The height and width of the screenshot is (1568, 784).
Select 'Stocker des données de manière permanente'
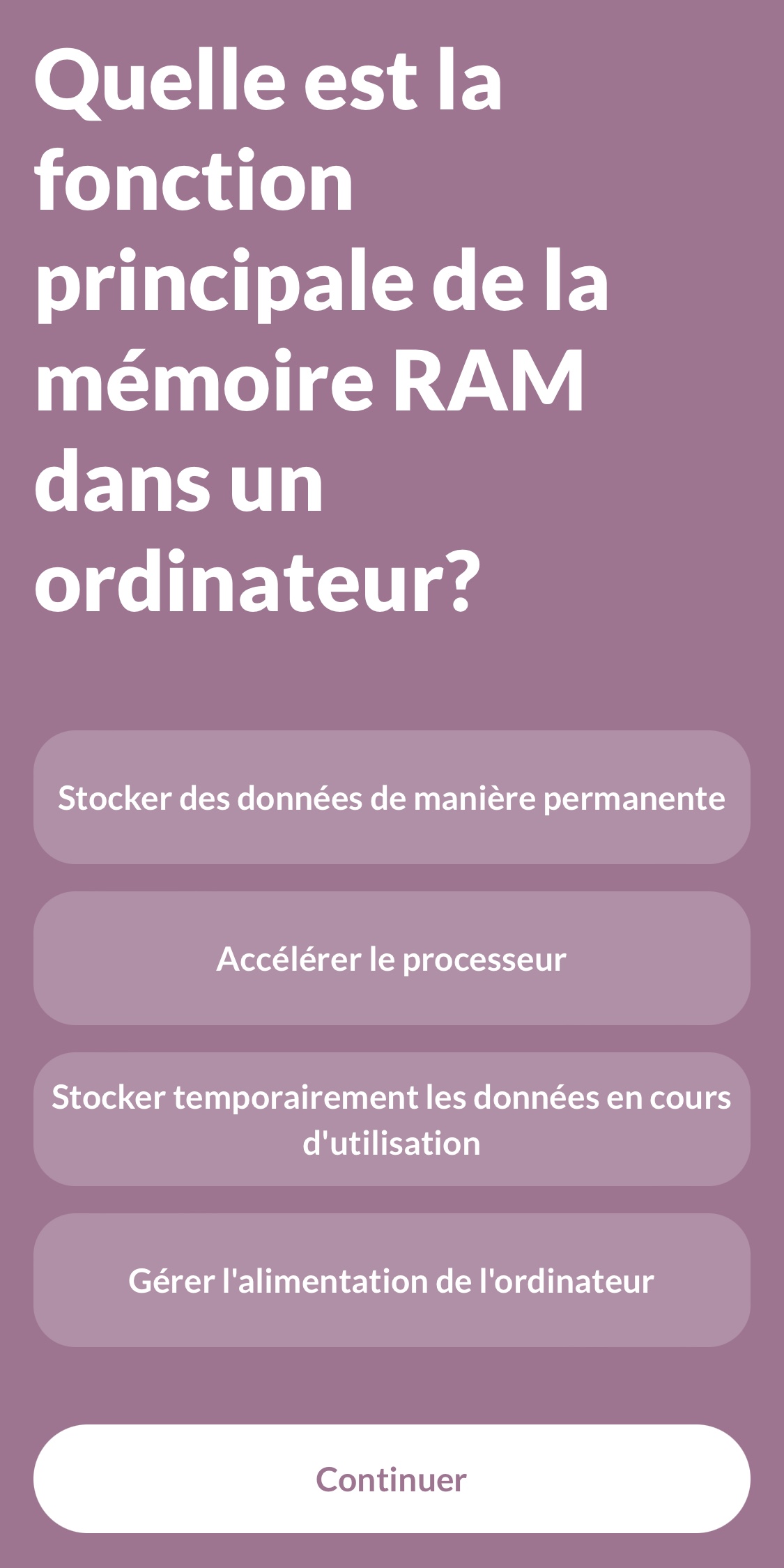[392, 797]
